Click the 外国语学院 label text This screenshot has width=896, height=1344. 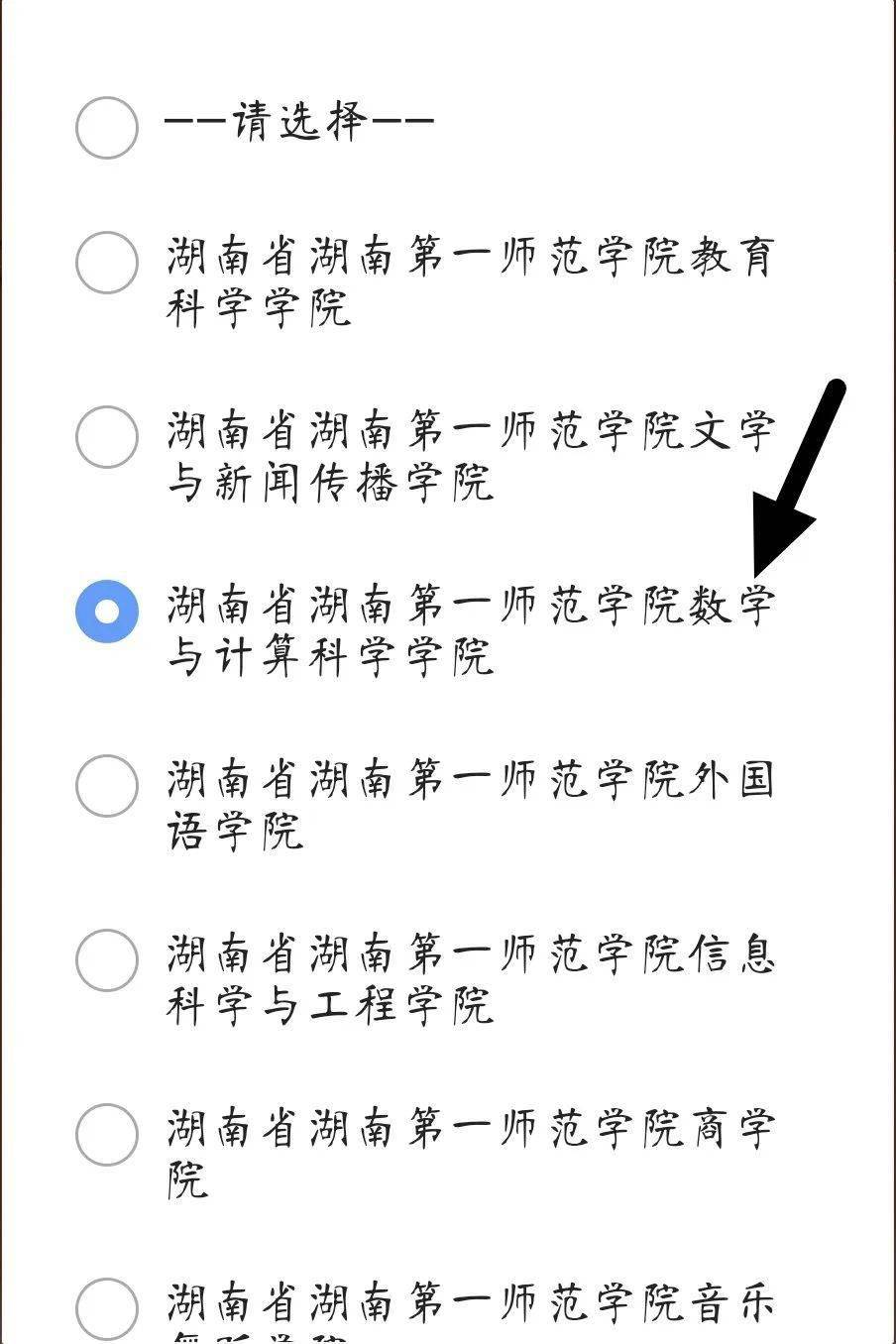[466, 781]
